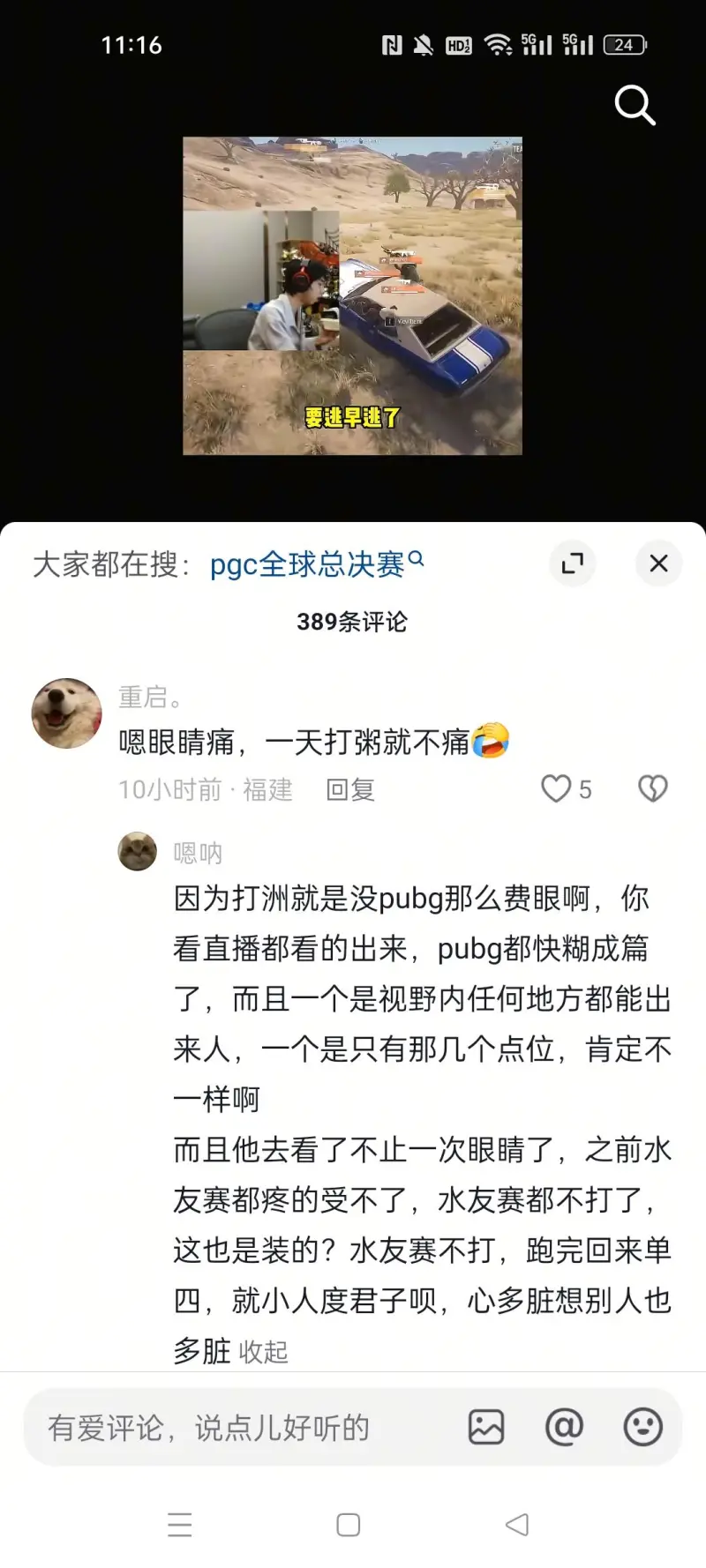Viewport: 706px width, 1568px height.
Task: Dislike the comment by 重启。
Action: [652, 788]
